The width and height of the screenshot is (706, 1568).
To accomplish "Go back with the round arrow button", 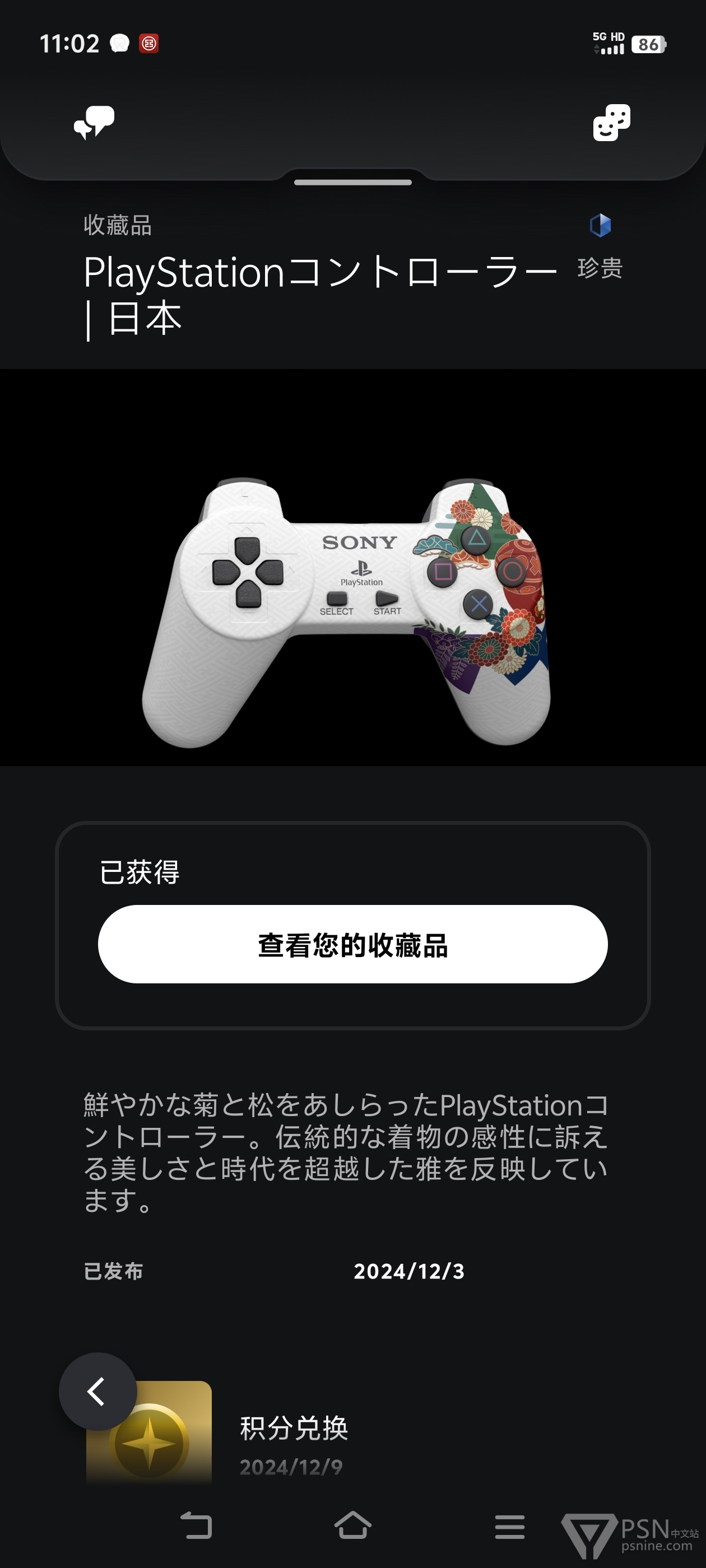I will pyautogui.click(x=97, y=1392).
